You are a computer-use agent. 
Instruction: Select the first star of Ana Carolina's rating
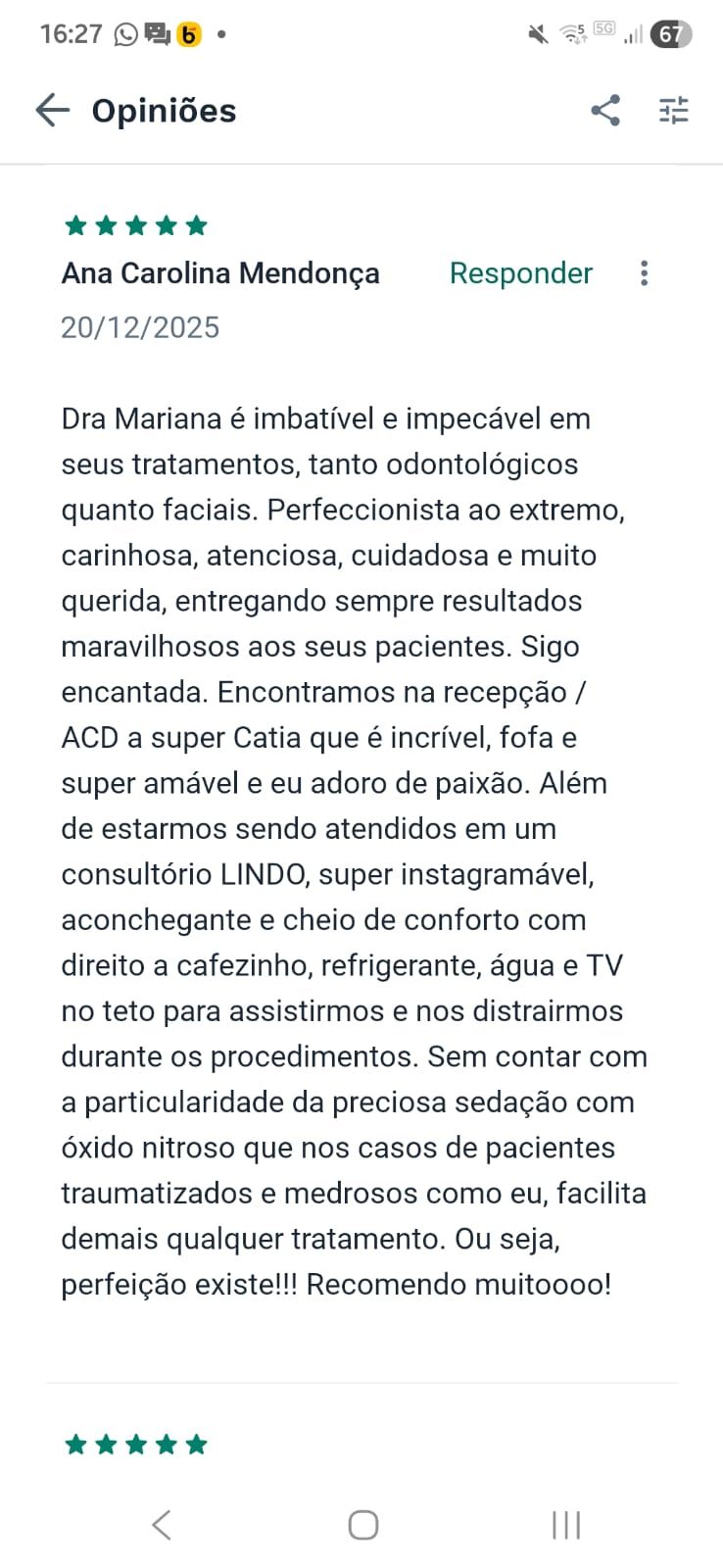[75, 224]
